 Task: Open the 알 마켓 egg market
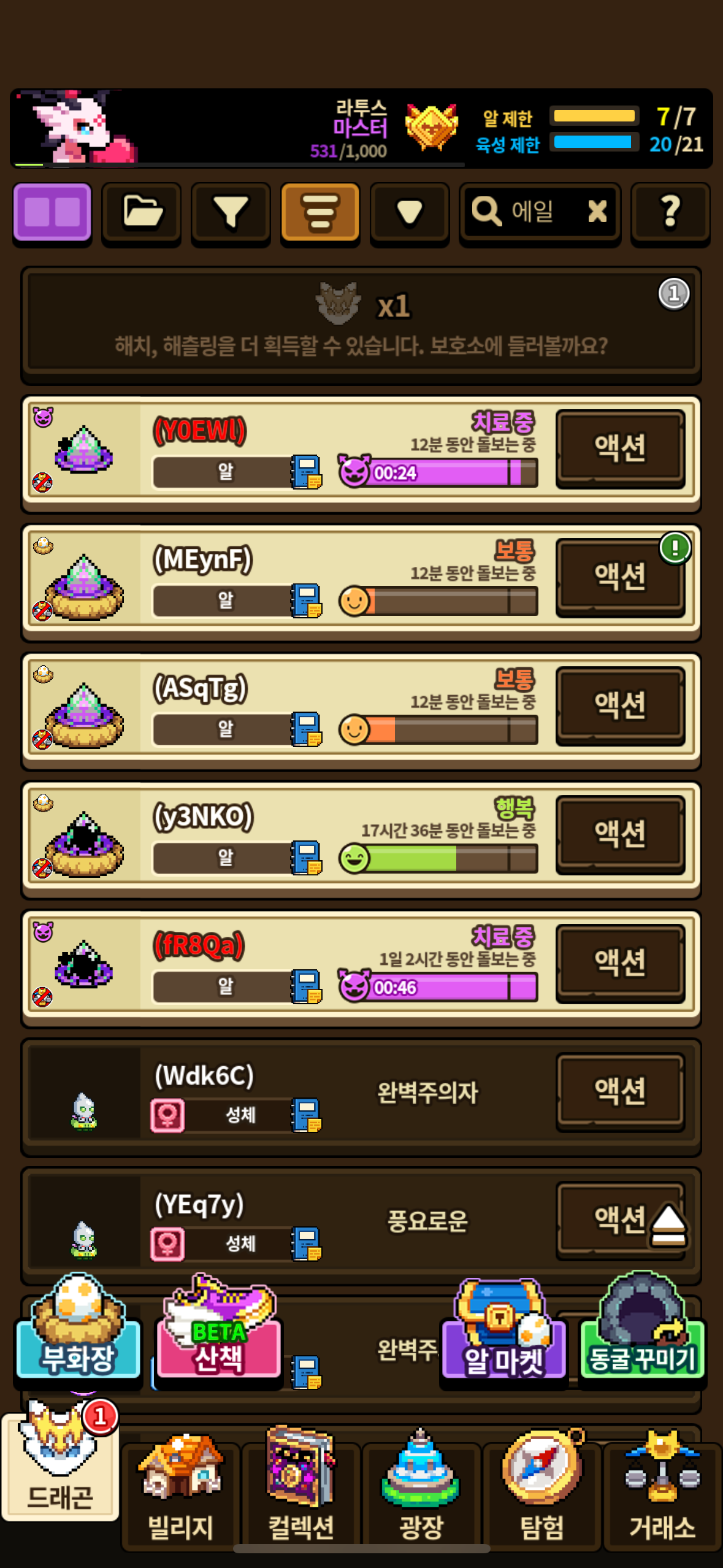[503, 1340]
